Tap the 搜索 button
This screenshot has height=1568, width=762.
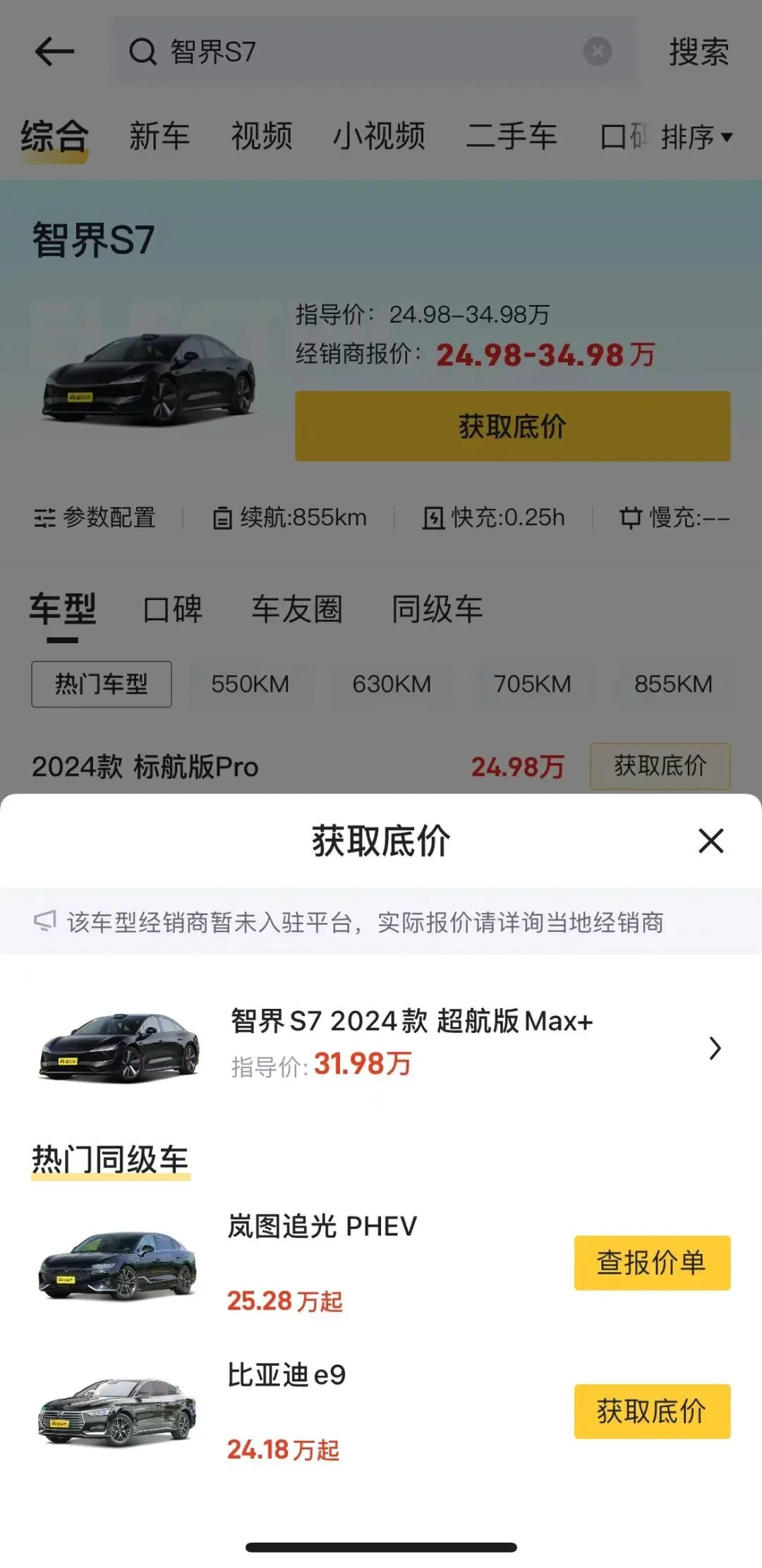click(x=698, y=52)
